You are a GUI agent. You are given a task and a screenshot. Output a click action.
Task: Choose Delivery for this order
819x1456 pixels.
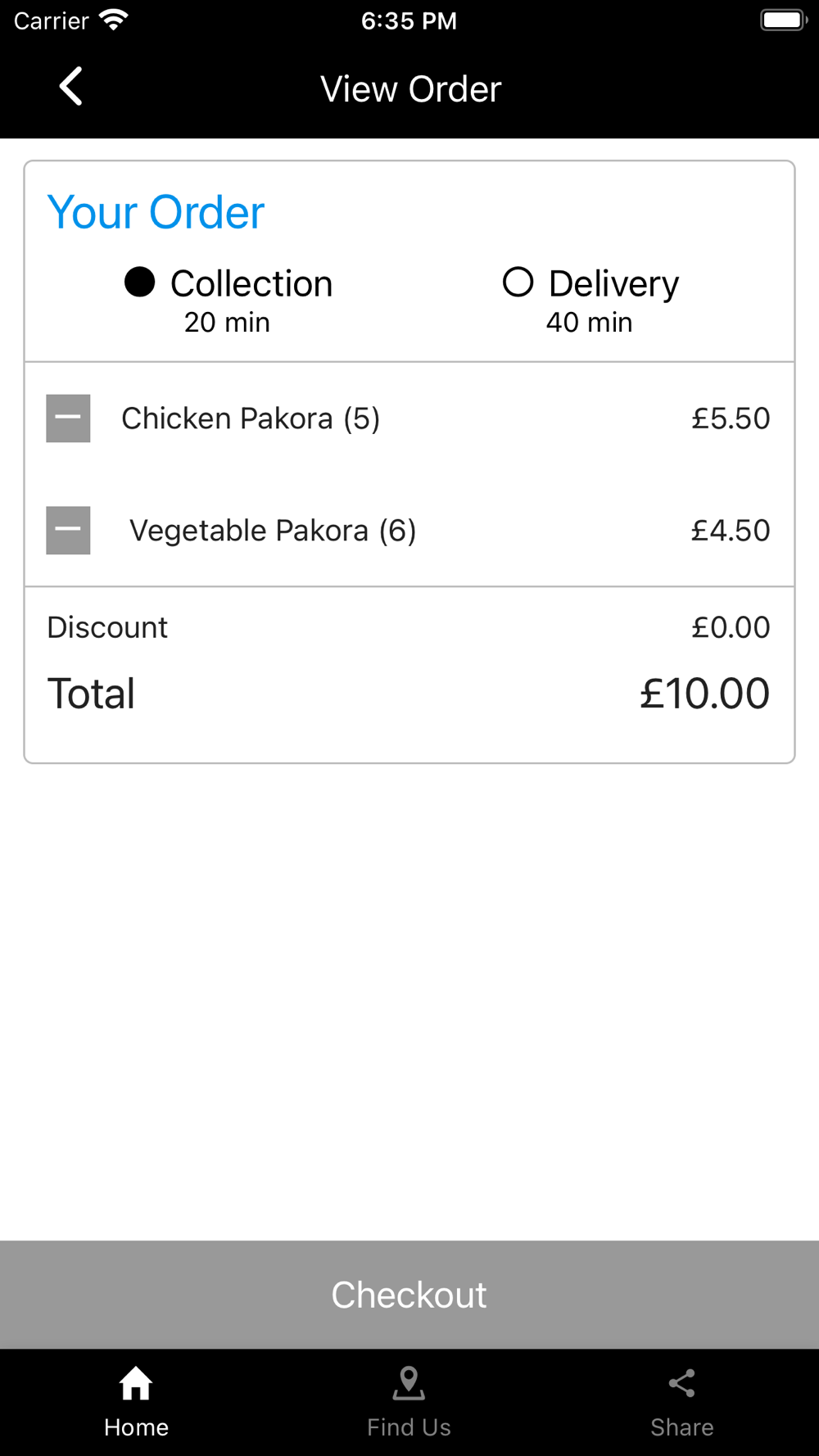[x=518, y=283]
